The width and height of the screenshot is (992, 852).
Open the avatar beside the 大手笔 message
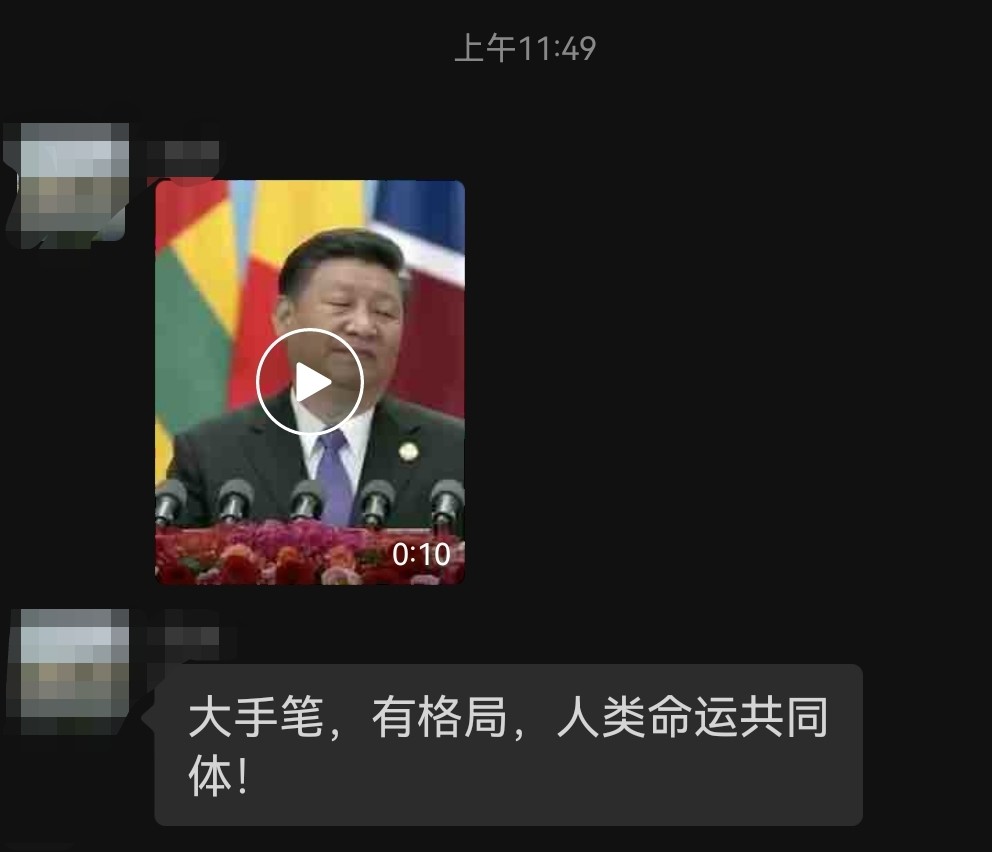[70, 668]
